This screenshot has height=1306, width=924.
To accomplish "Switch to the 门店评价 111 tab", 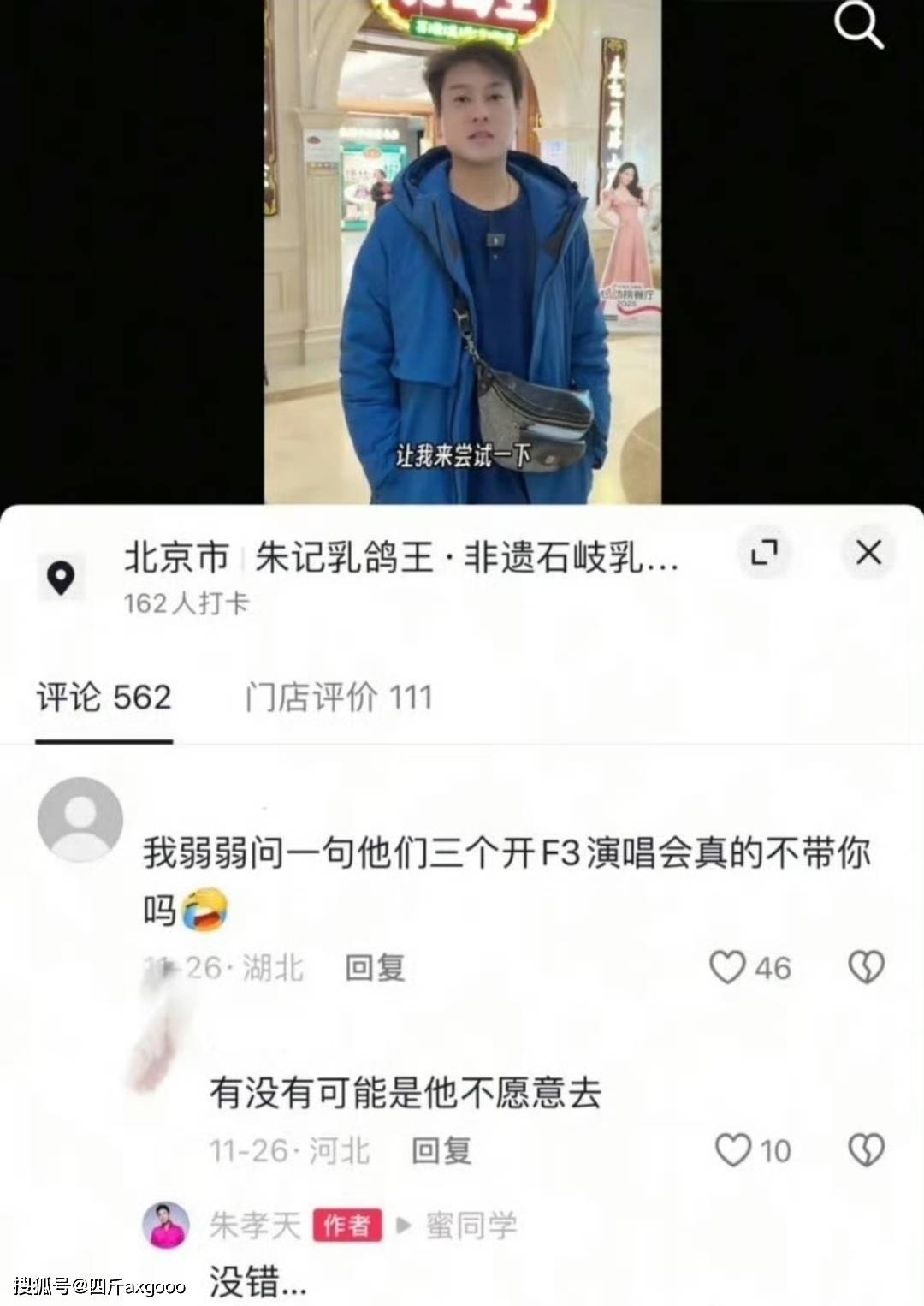I will pyautogui.click(x=339, y=698).
